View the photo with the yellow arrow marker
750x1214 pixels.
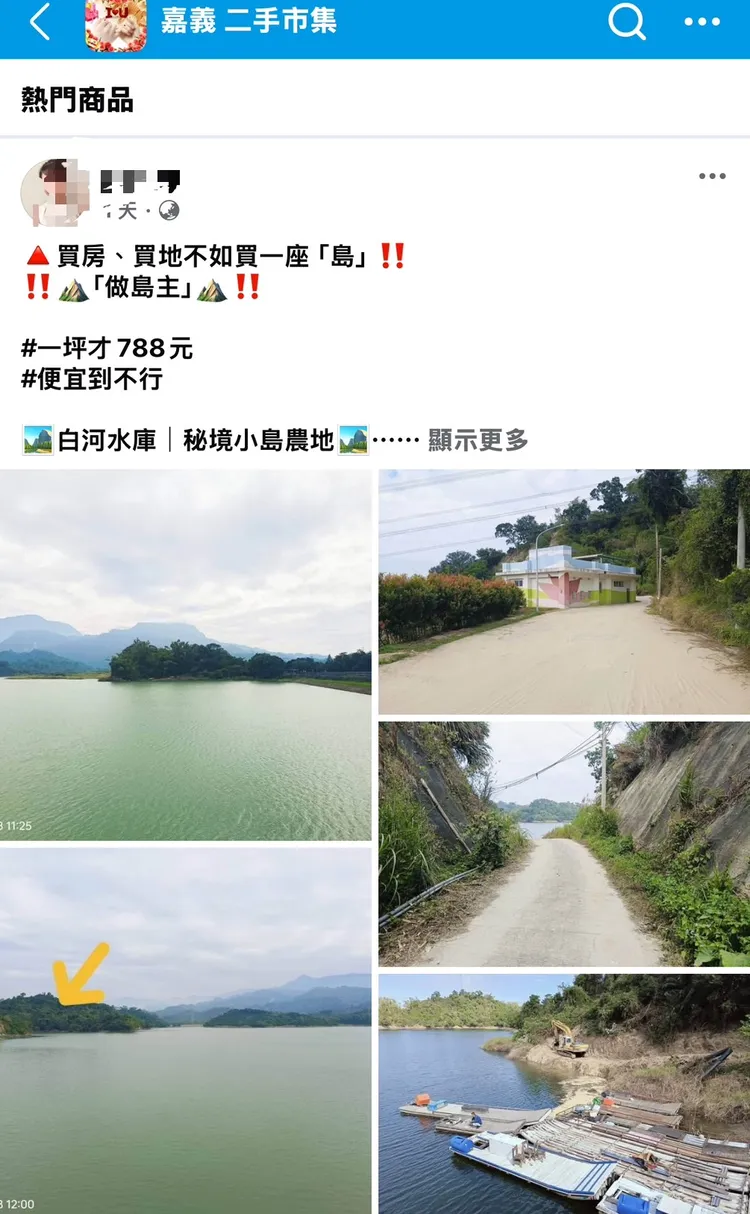pyautogui.click(x=185, y=1030)
